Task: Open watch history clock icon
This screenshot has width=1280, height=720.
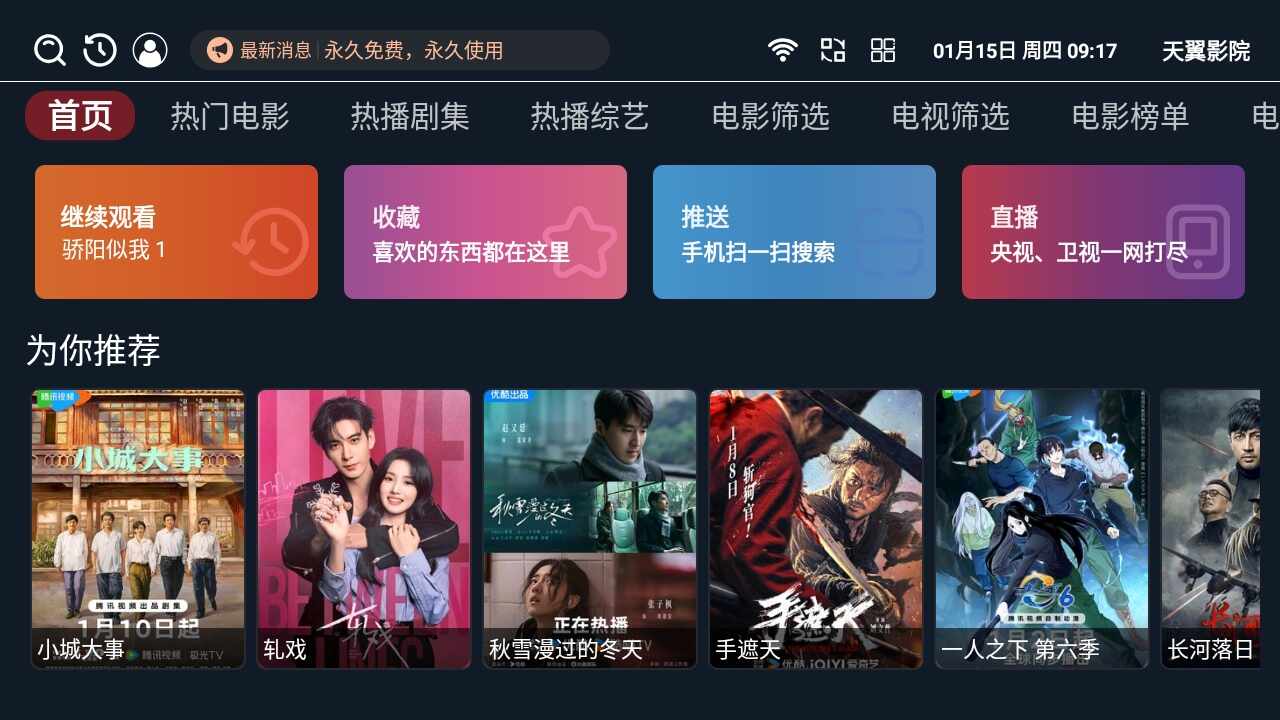Action: [x=100, y=50]
